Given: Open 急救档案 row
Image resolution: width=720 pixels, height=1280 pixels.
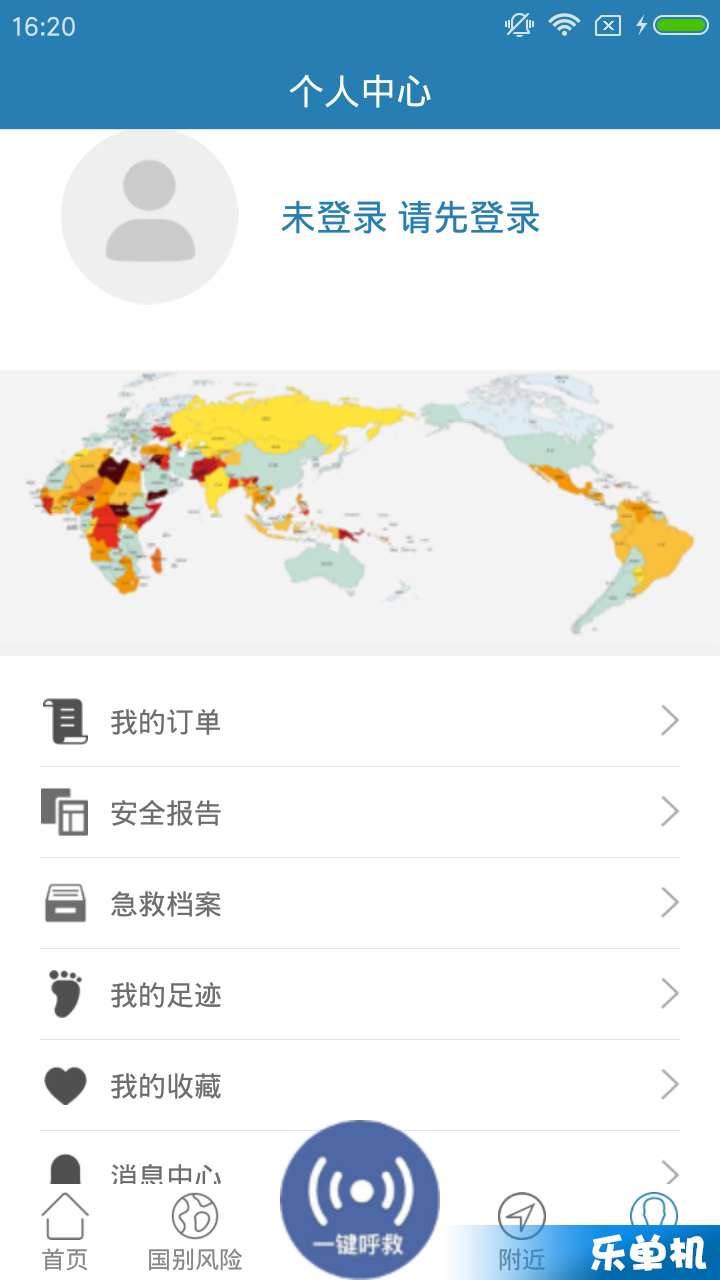Looking at the screenshot, I should click(x=360, y=904).
